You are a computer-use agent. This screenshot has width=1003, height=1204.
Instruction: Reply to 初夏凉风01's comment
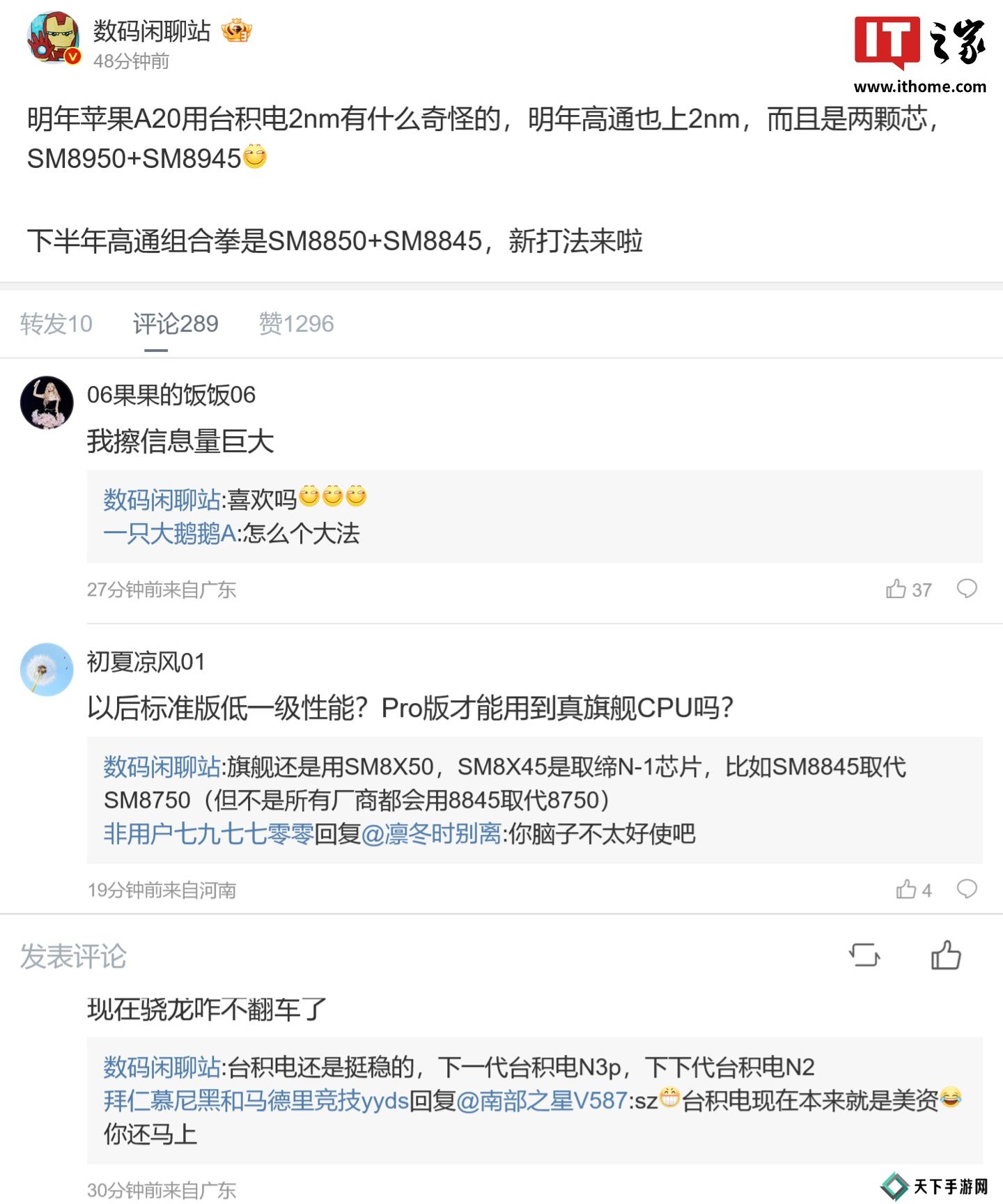pos(967,889)
